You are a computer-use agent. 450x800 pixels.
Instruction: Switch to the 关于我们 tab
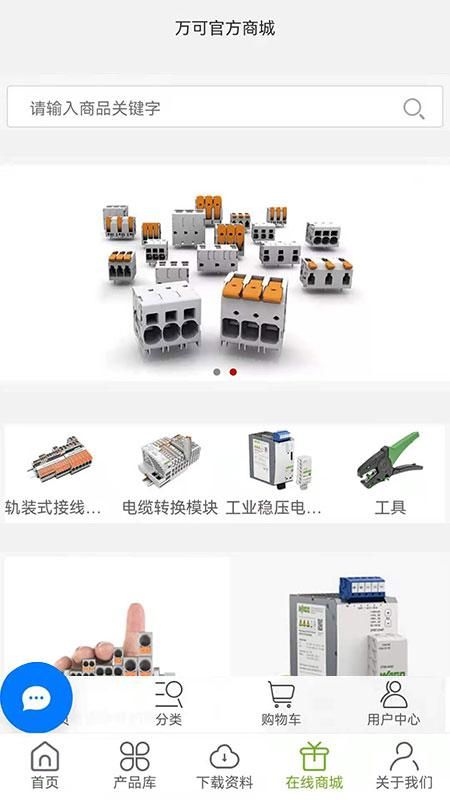(x=404, y=766)
